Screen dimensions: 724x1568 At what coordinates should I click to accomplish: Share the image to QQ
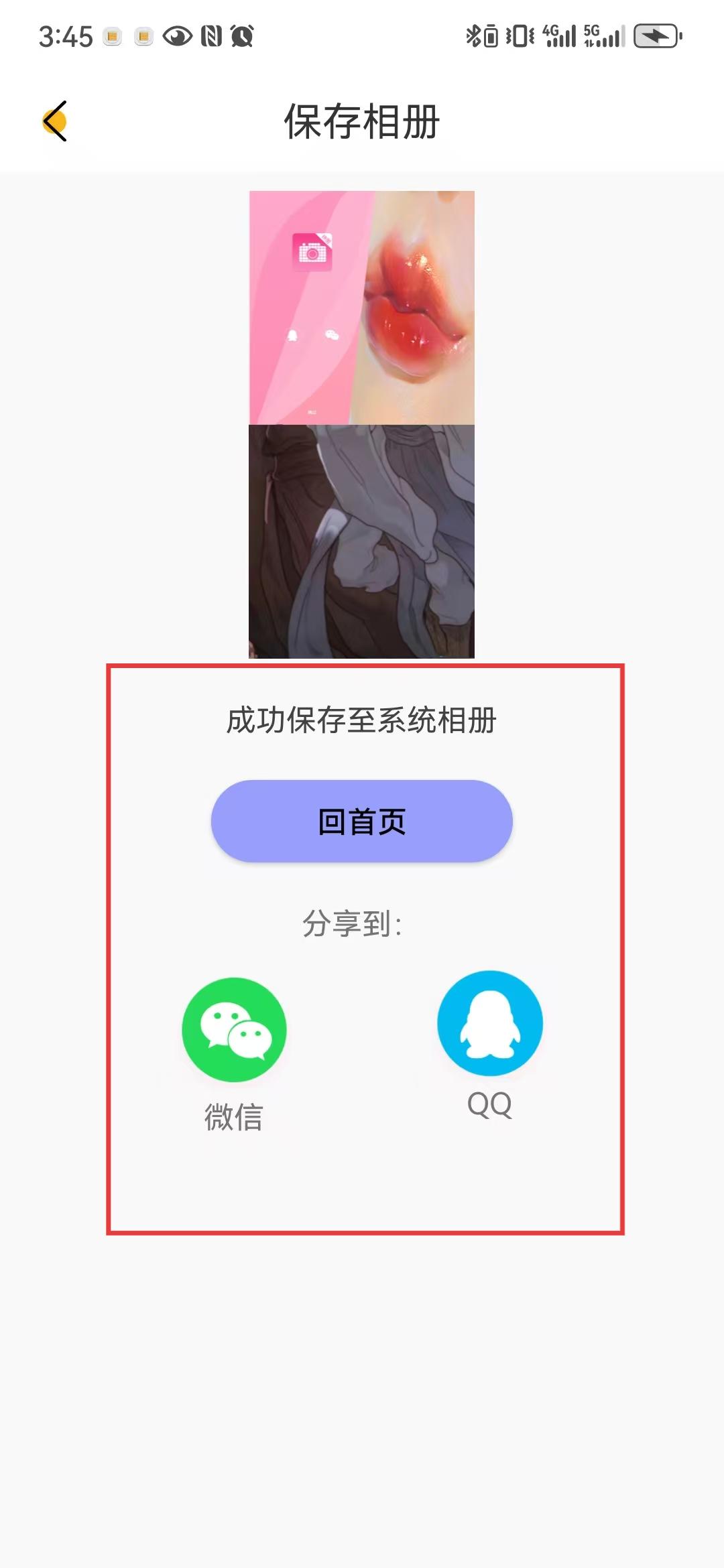click(x=489, y=1023)
